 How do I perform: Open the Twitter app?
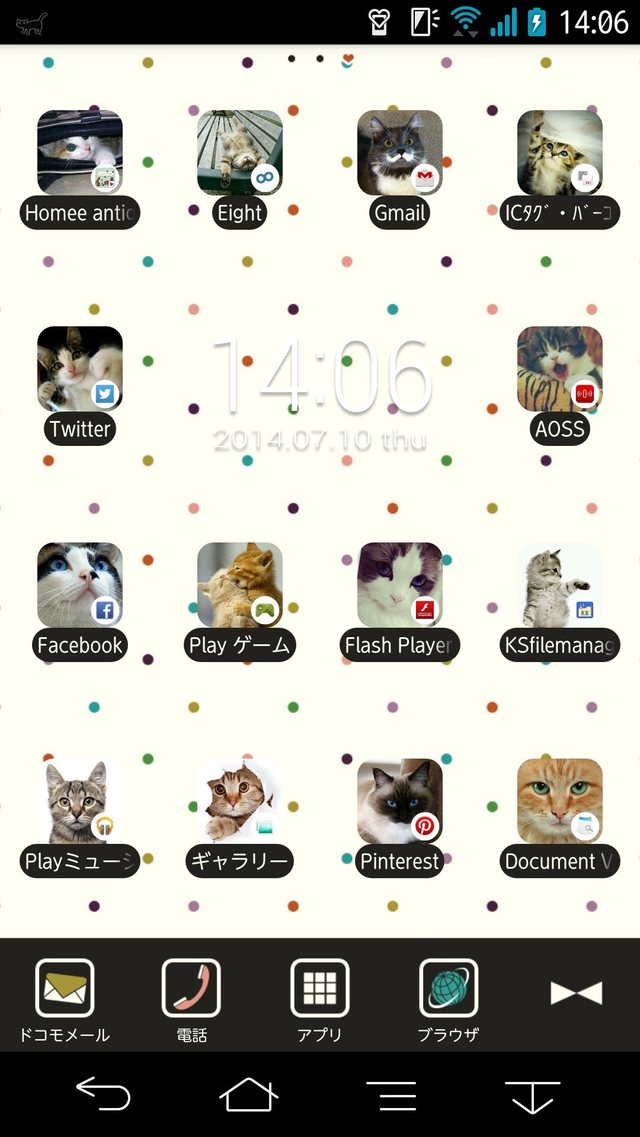pyautogui.click(x=80, y=369)
